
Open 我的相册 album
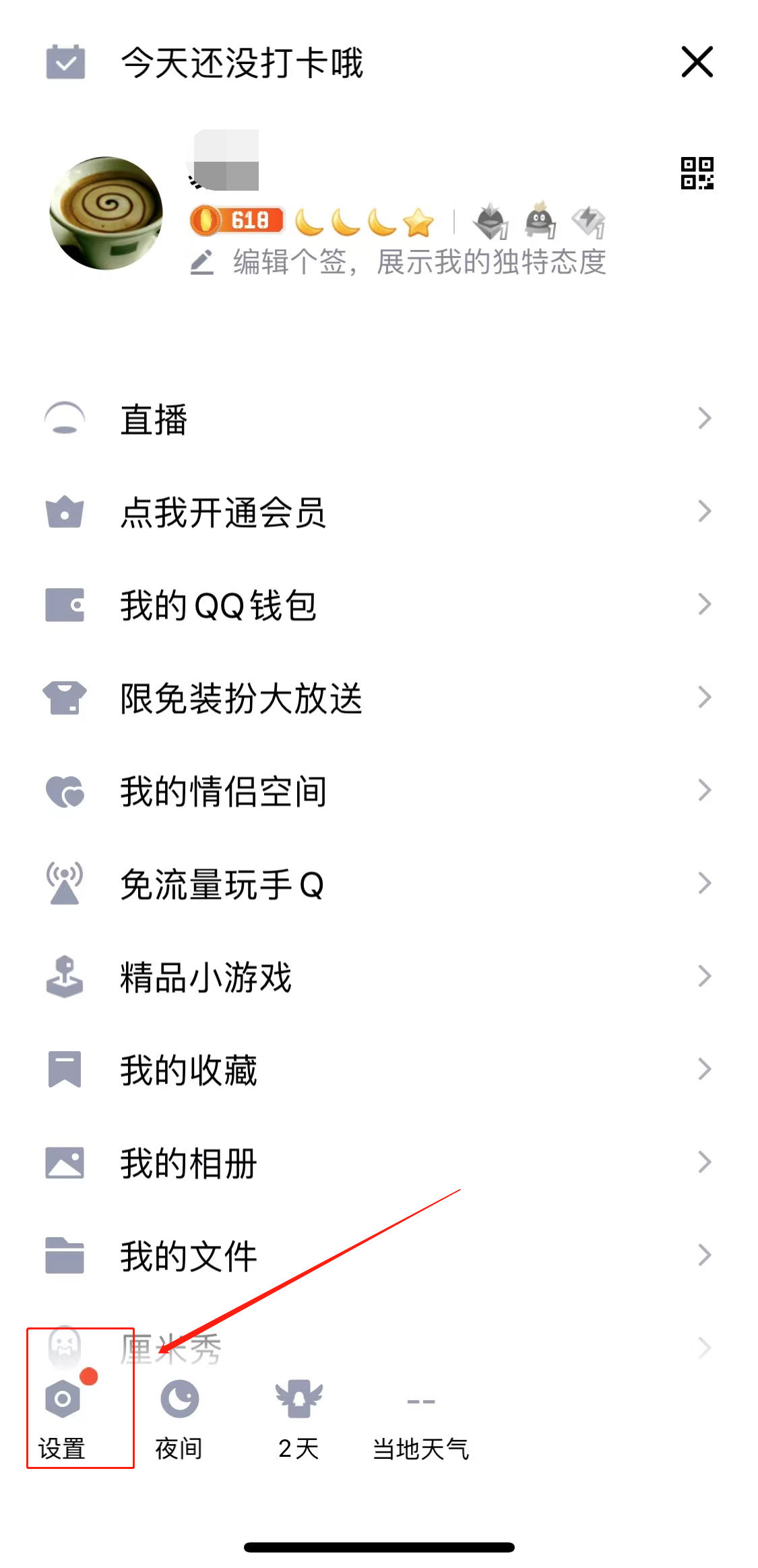(x=377, y=1162)
